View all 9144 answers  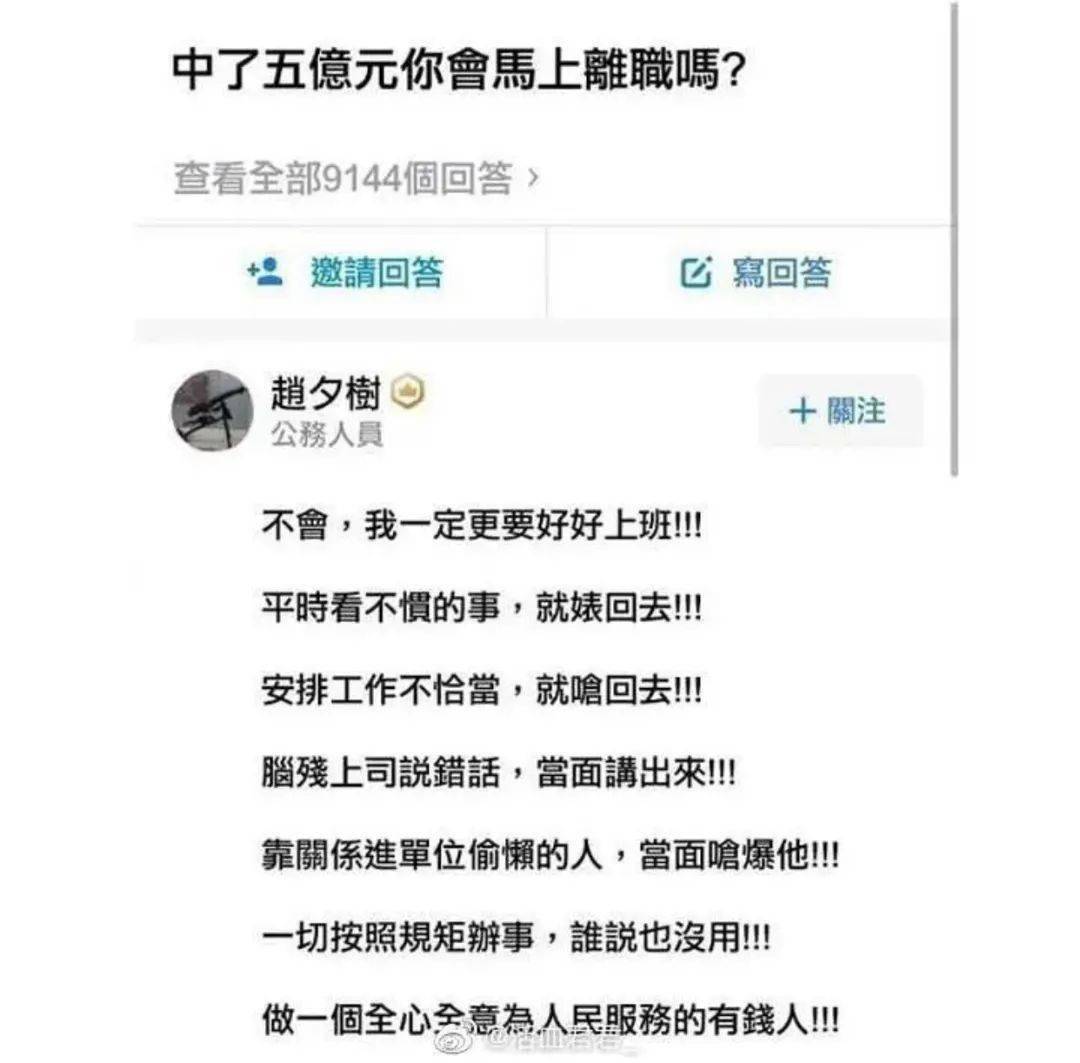[x=356, y=181]
